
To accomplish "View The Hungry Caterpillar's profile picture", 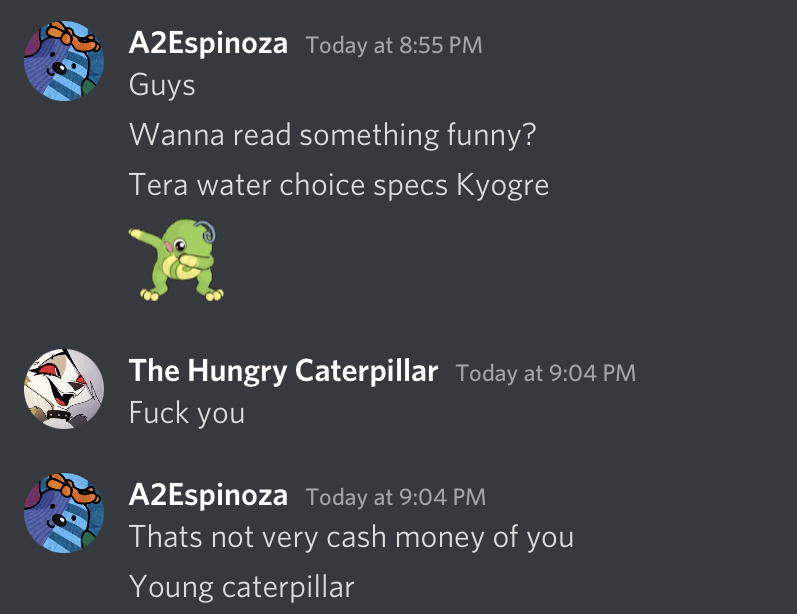I will tap(63, 390).
